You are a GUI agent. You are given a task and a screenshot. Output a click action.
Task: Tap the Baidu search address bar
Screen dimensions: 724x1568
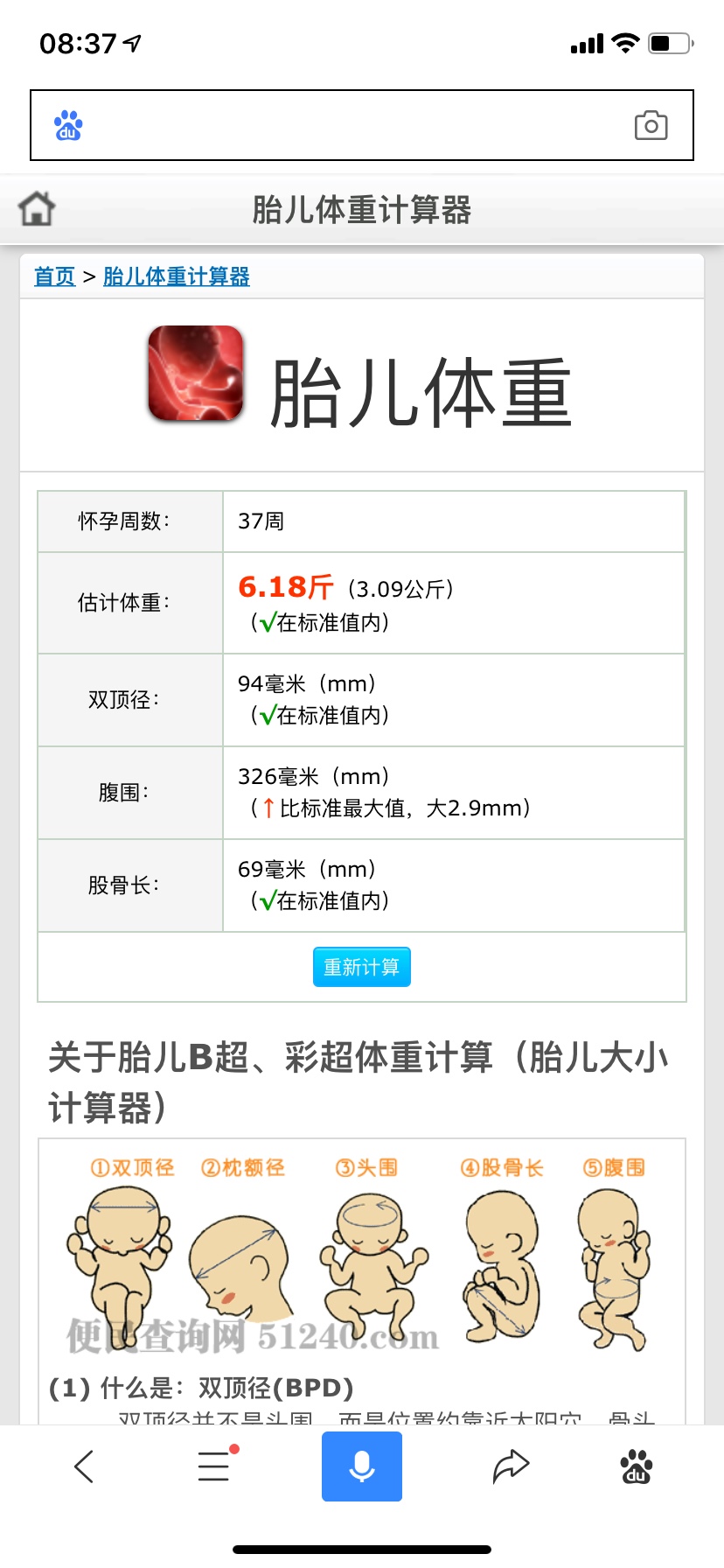pos(350,125)
